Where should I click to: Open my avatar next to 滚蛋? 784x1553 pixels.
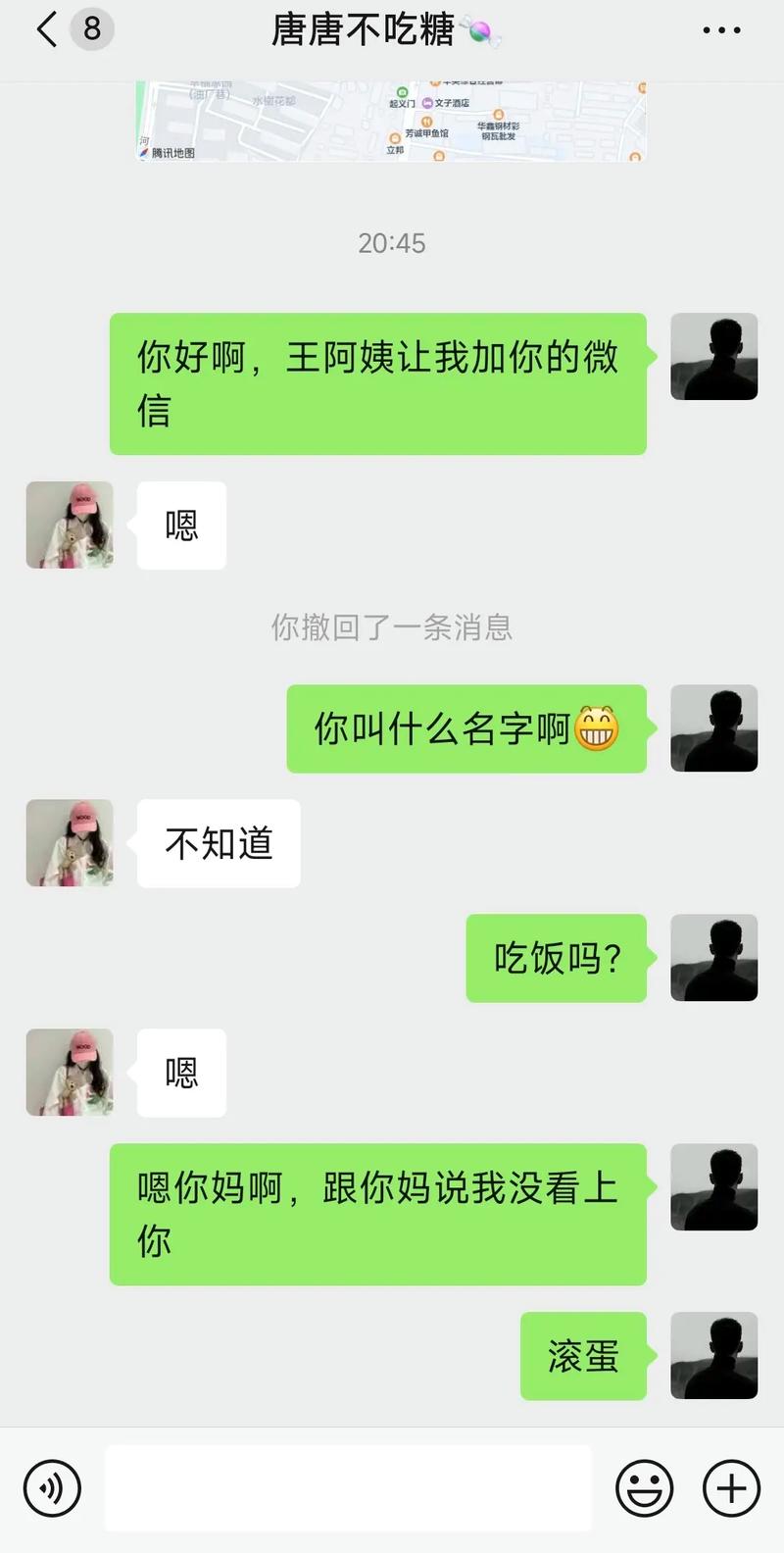click(x=713, y=1355)
